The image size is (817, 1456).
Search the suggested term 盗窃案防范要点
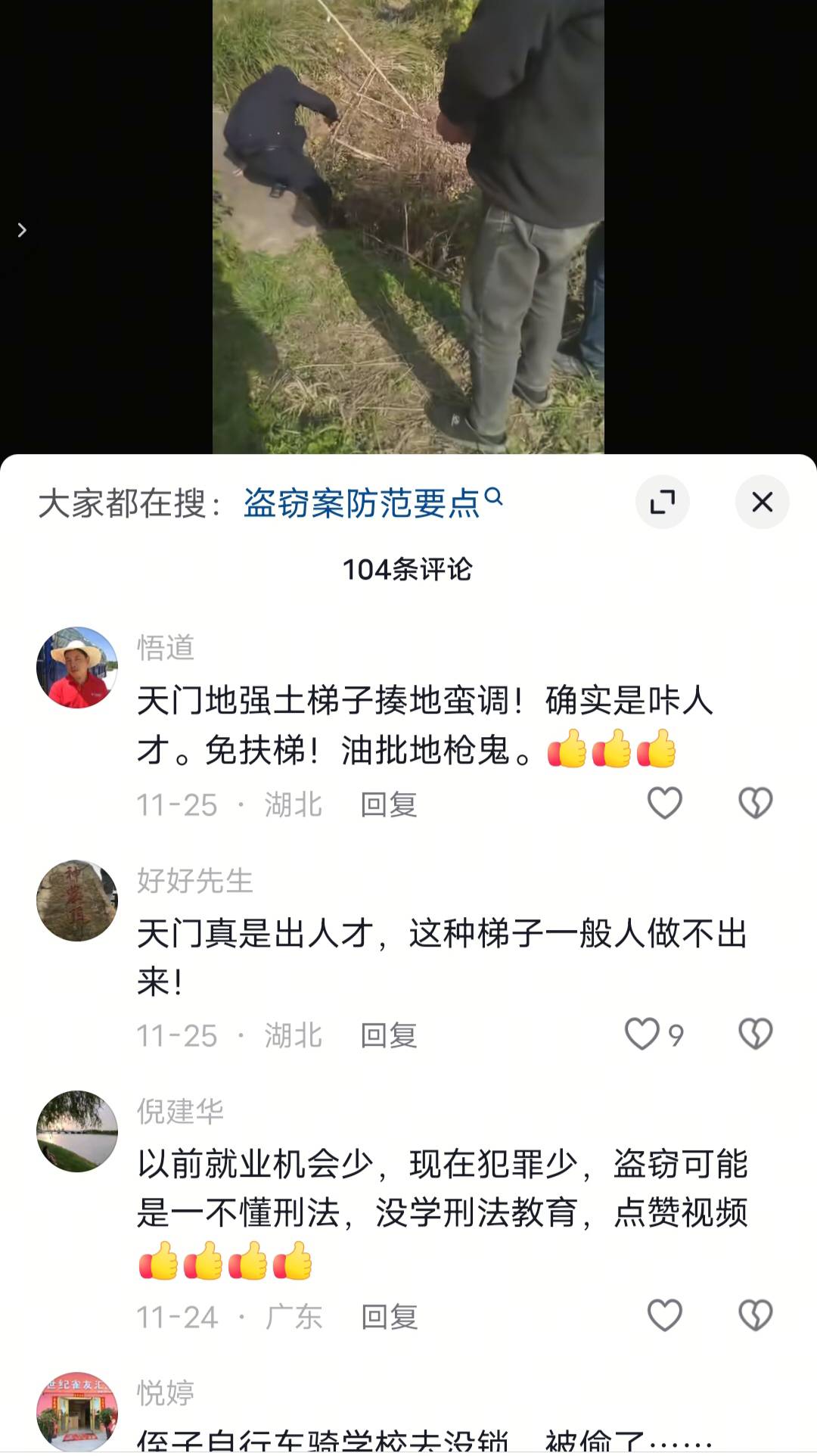pos(372,503)
